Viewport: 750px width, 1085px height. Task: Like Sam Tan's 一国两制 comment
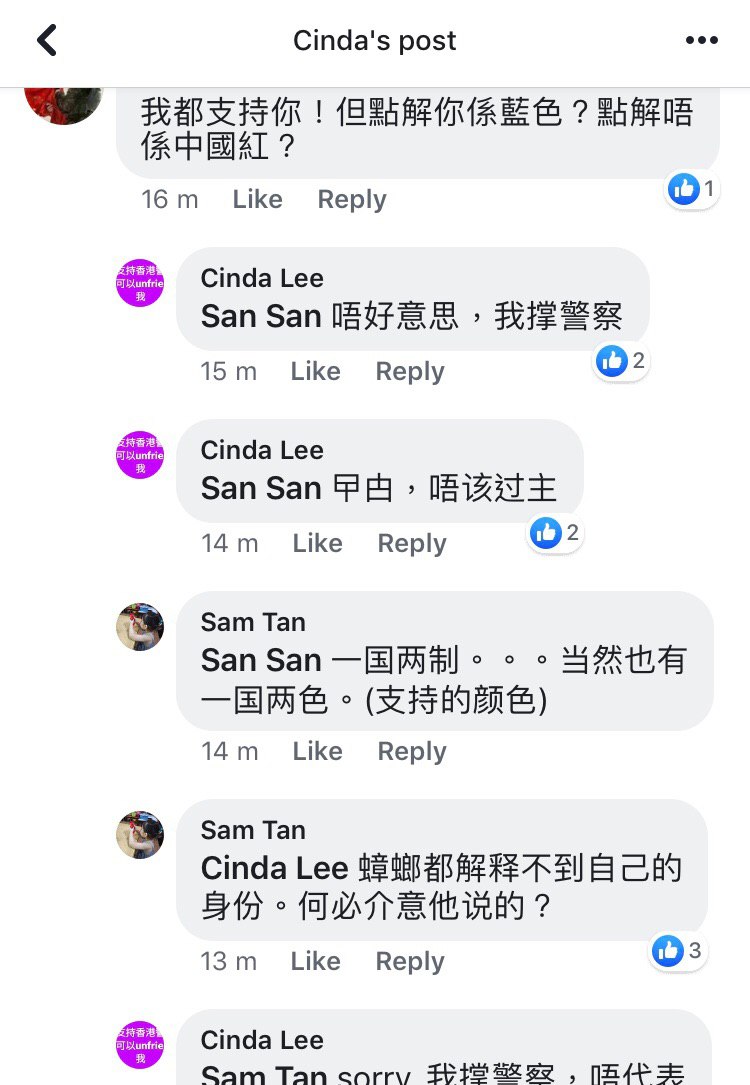tap(317, 751)
